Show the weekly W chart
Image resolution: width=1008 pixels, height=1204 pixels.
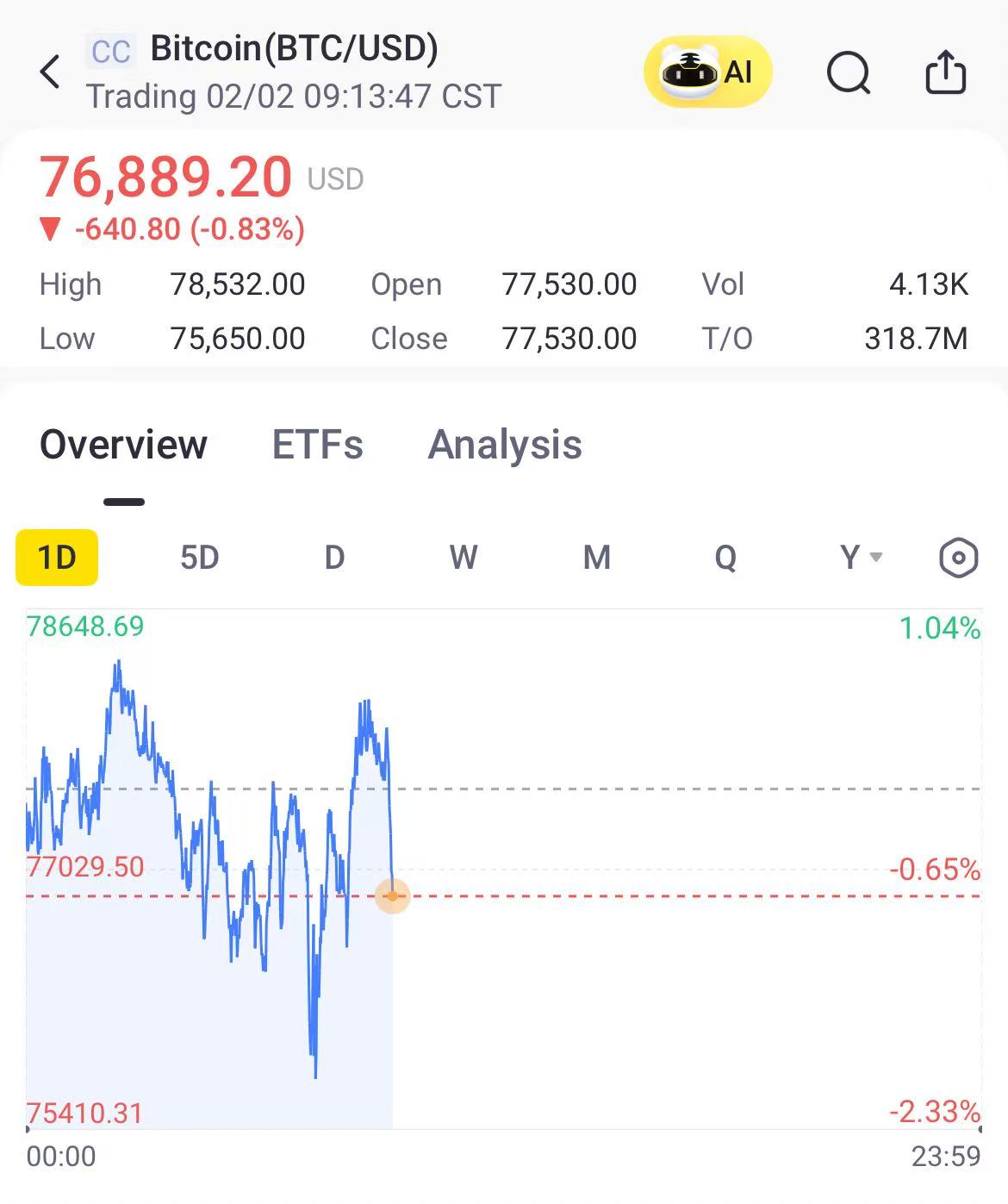pos(464,558)
